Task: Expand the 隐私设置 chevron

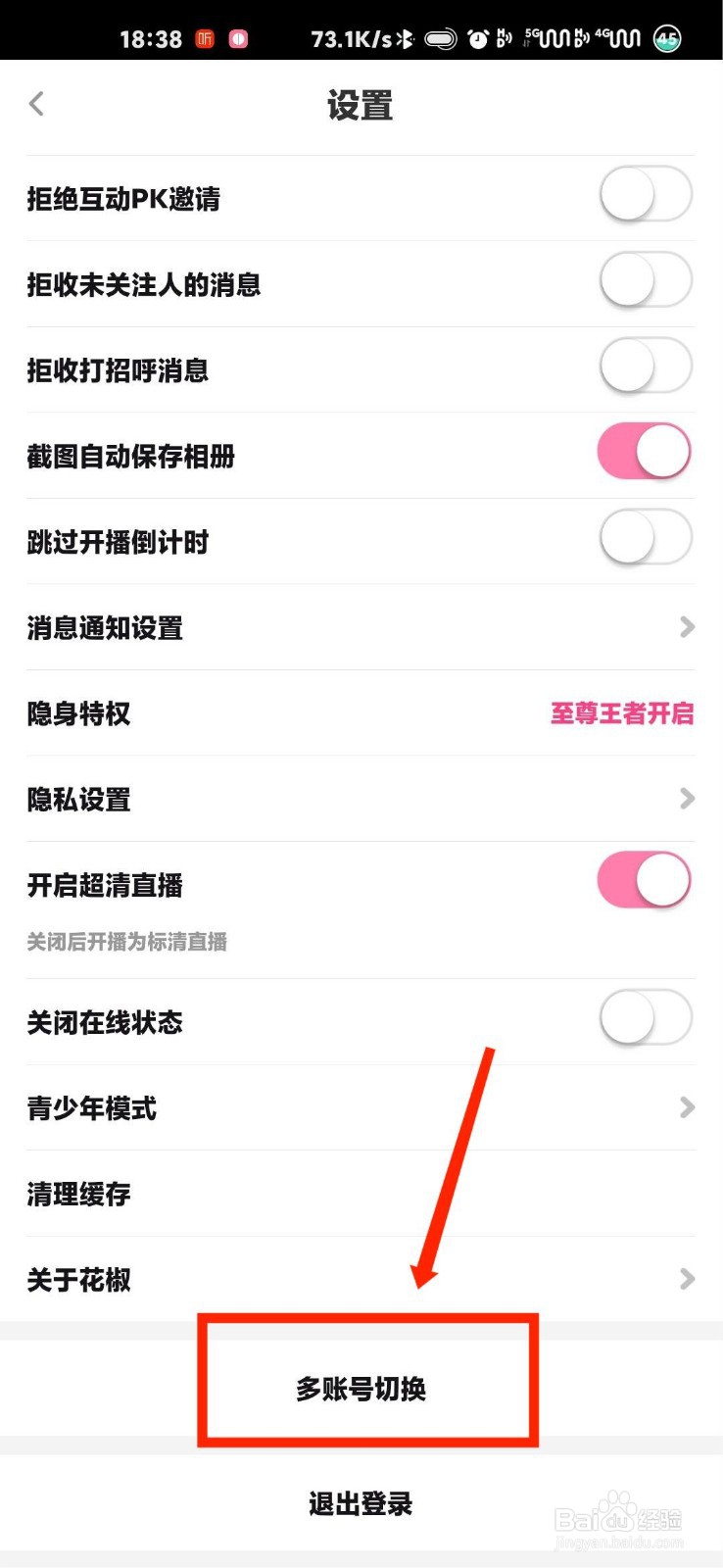Action: pos(687,799)
